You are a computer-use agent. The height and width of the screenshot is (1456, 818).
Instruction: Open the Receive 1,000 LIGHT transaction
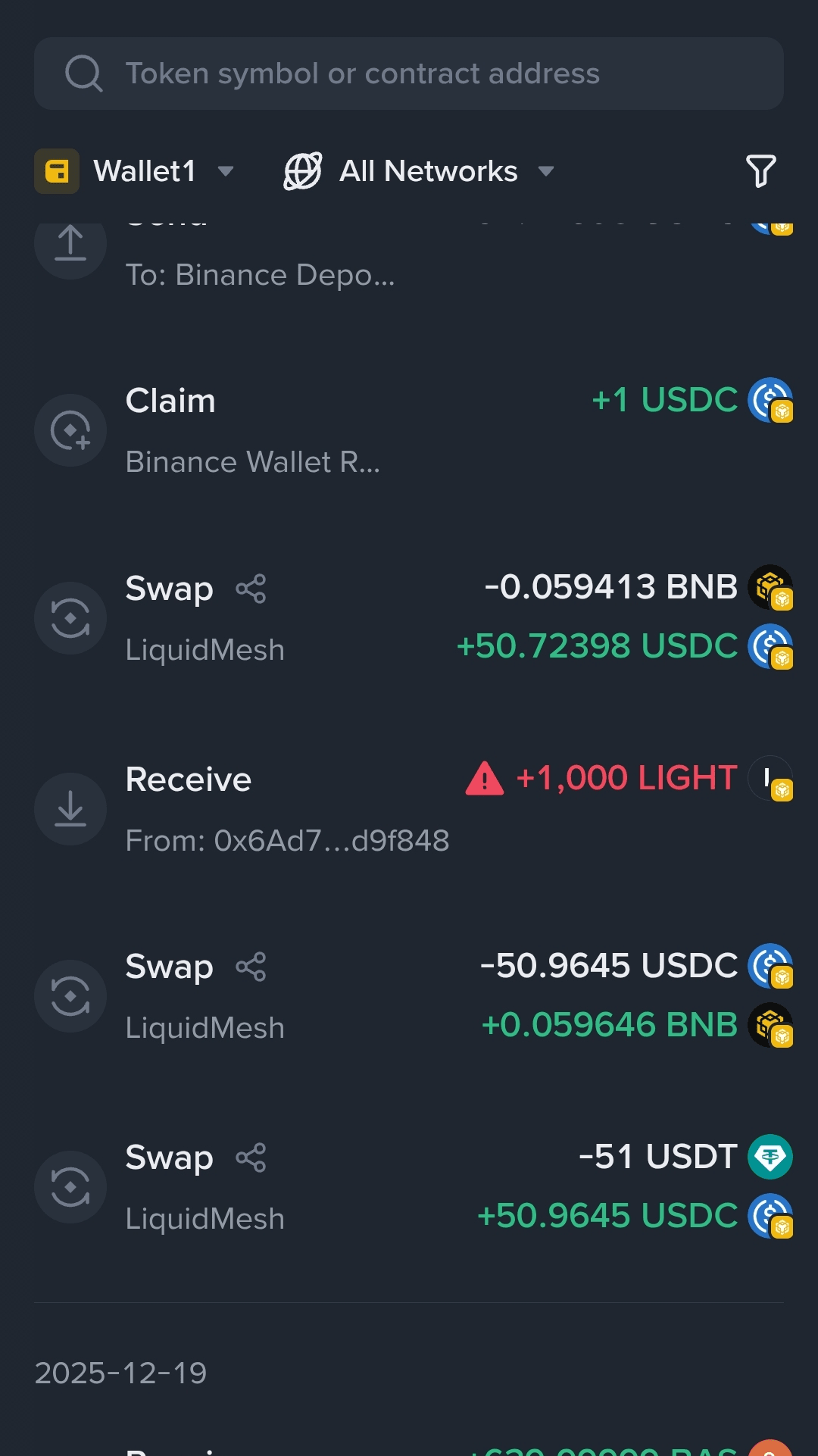point(409,808)
